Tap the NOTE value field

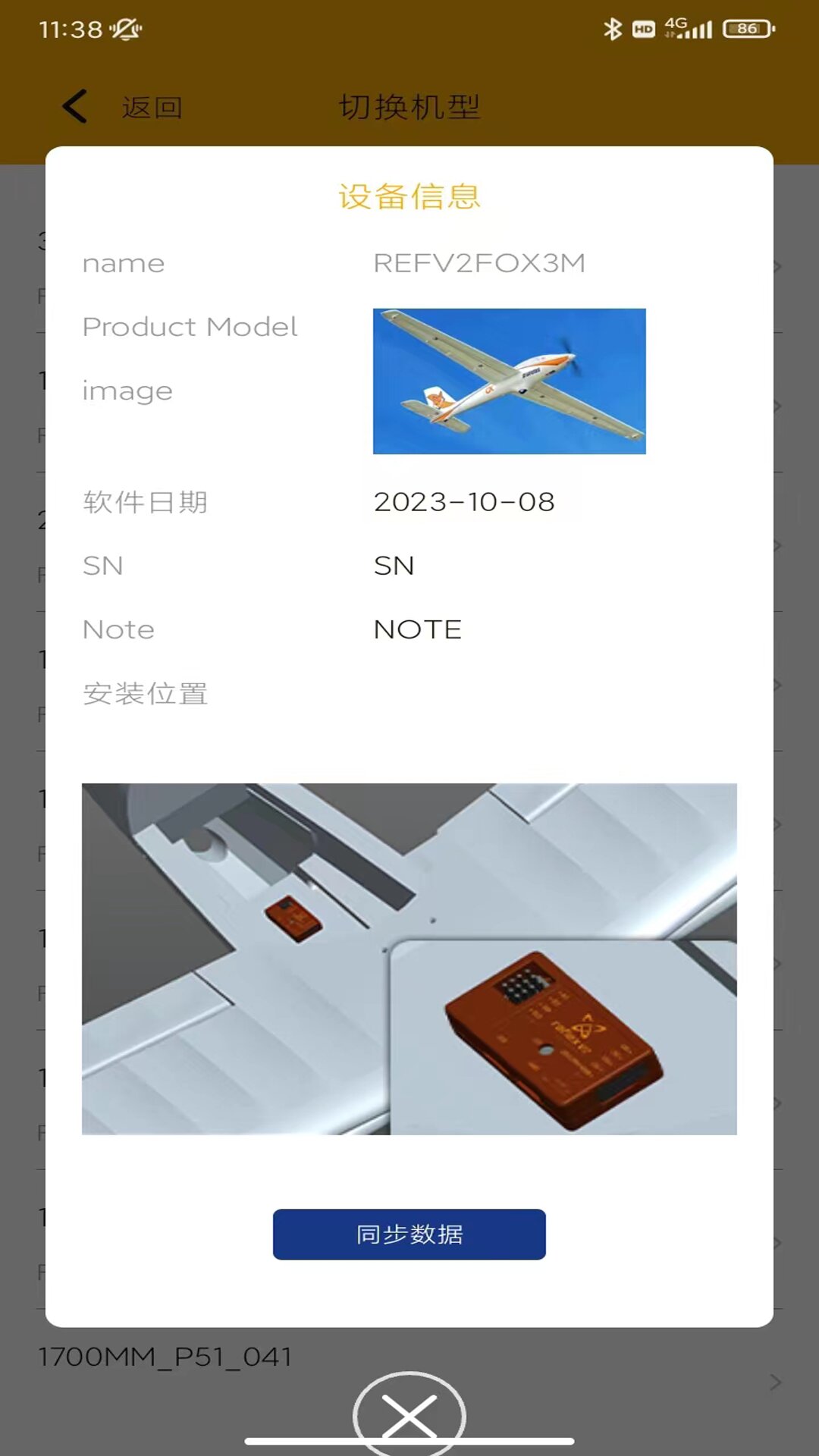click(x=416, y=629)
